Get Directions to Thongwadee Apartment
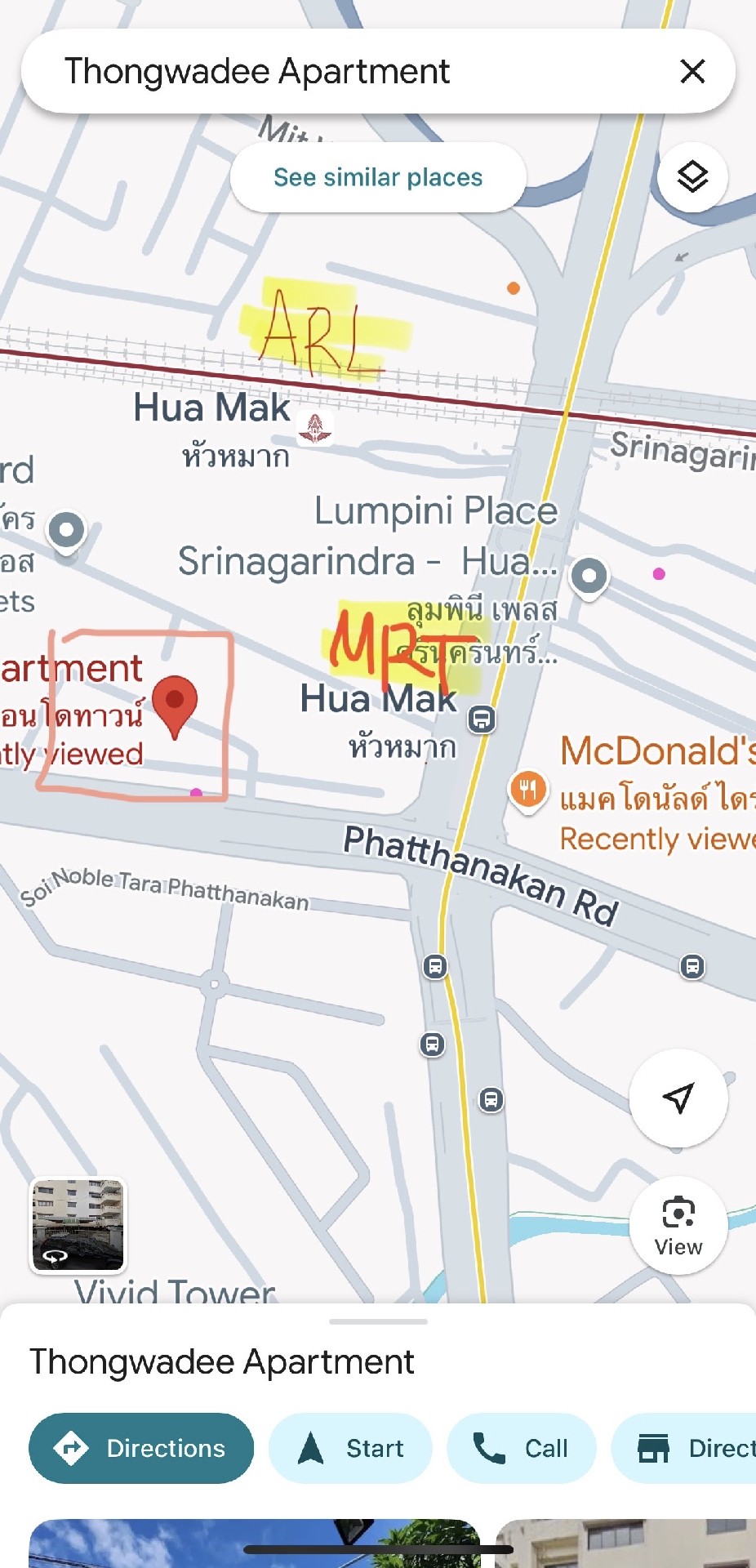The image size is (756, 1568). coord(141,1448)
